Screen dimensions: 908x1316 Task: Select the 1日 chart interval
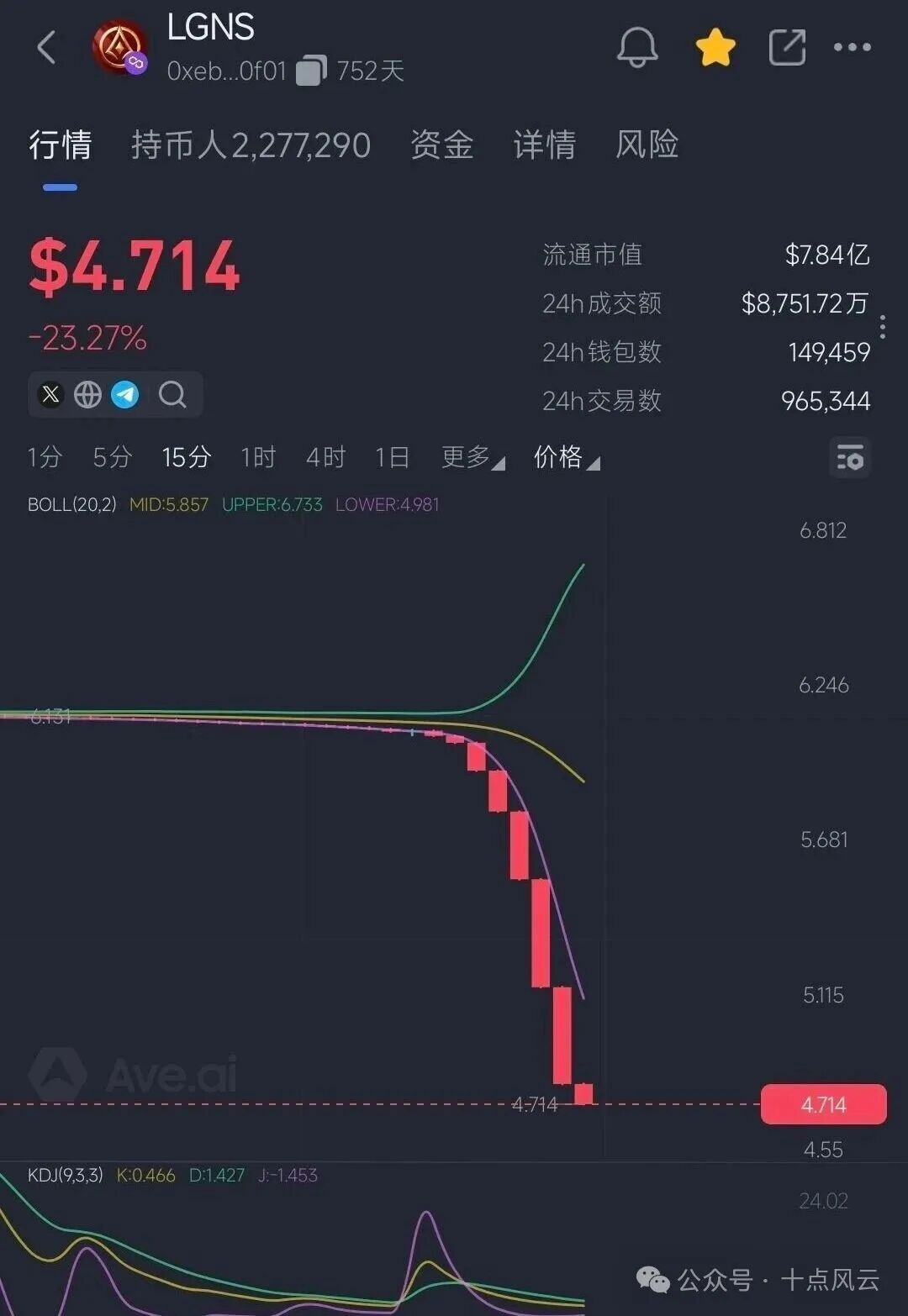click(392, 457)
